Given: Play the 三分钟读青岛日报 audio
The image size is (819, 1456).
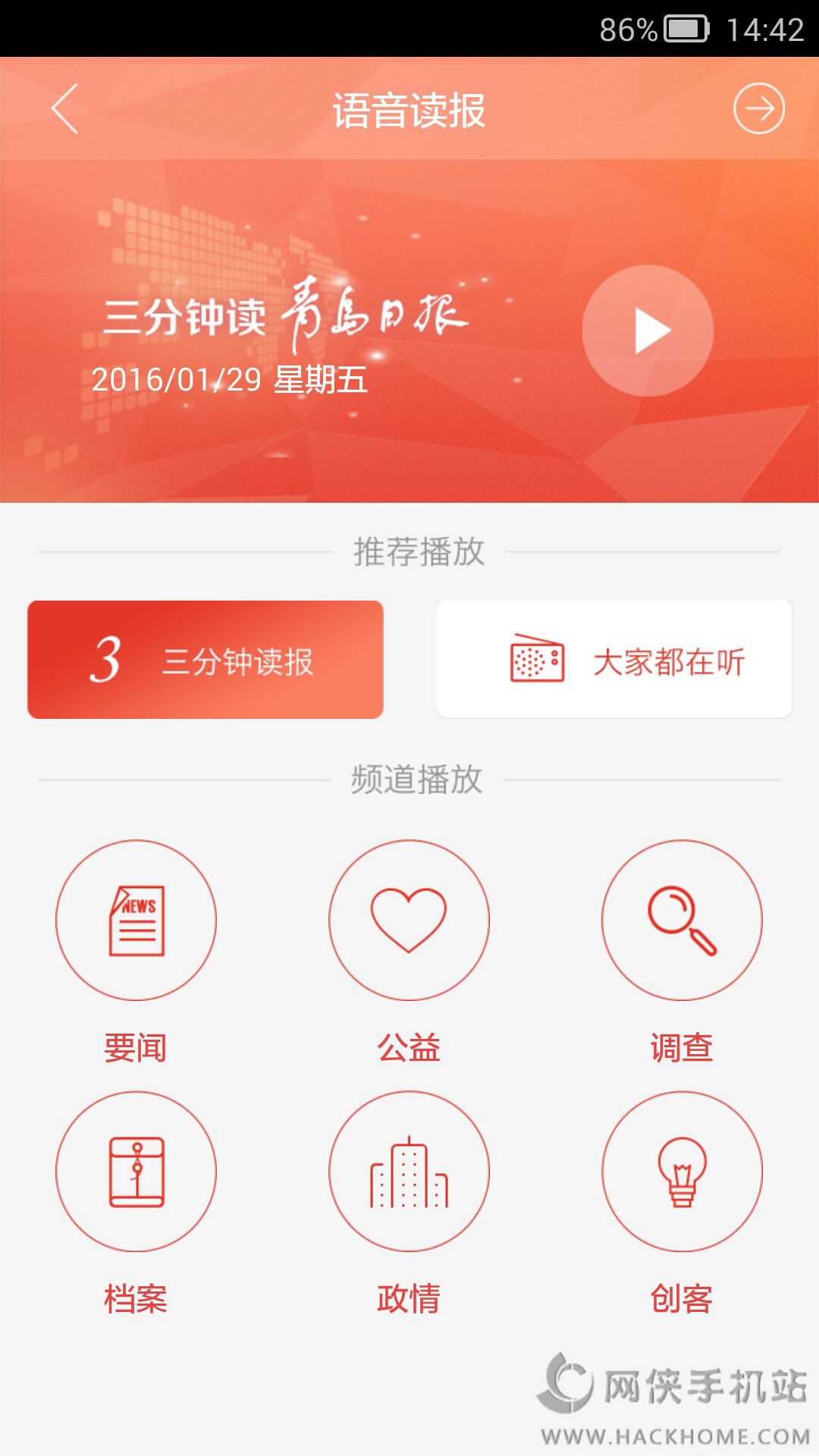Looking at the screenshot, I should [x=648, y=331].
